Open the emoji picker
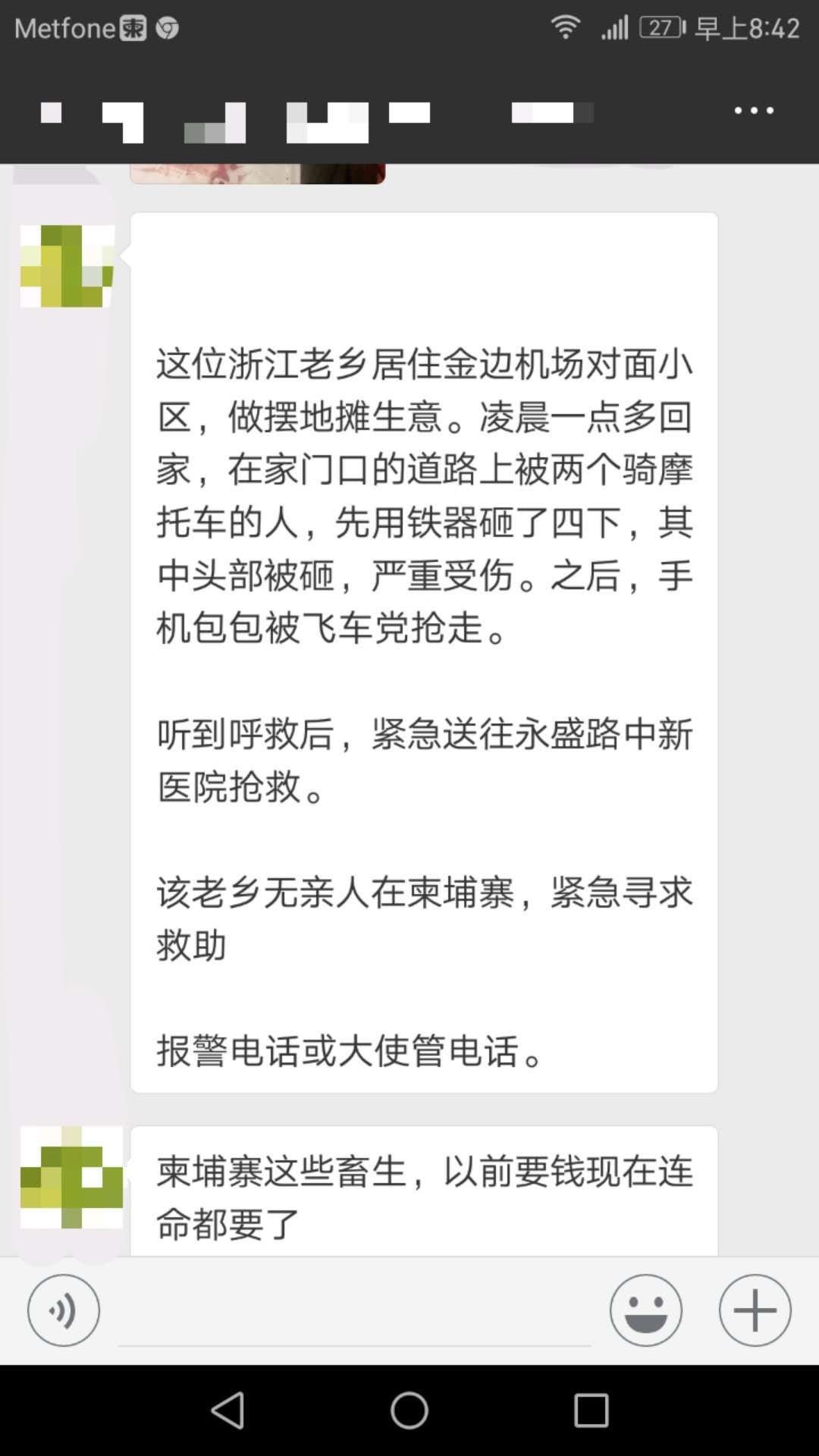The image size is (819, 1456). (645, 1310)
